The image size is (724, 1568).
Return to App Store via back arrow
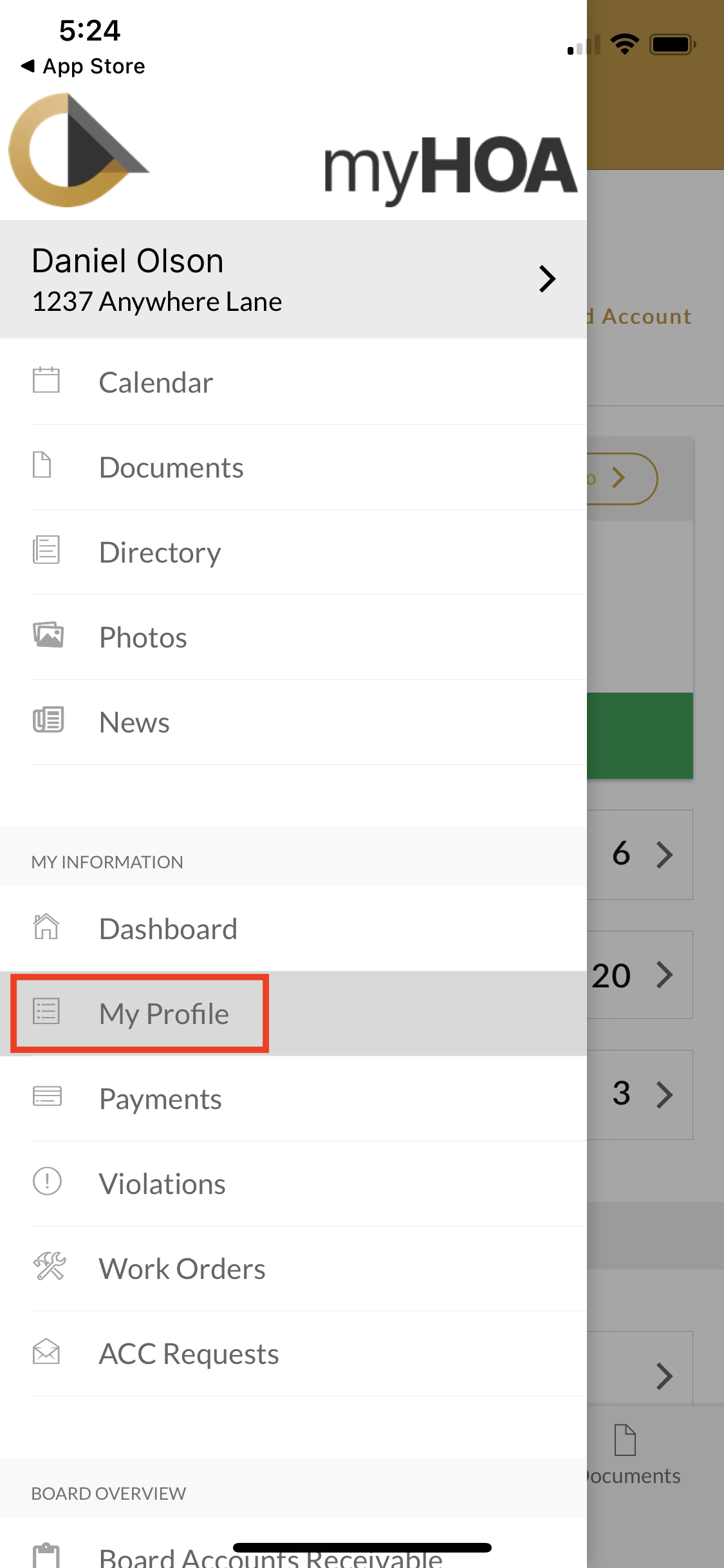pos(83,66)
